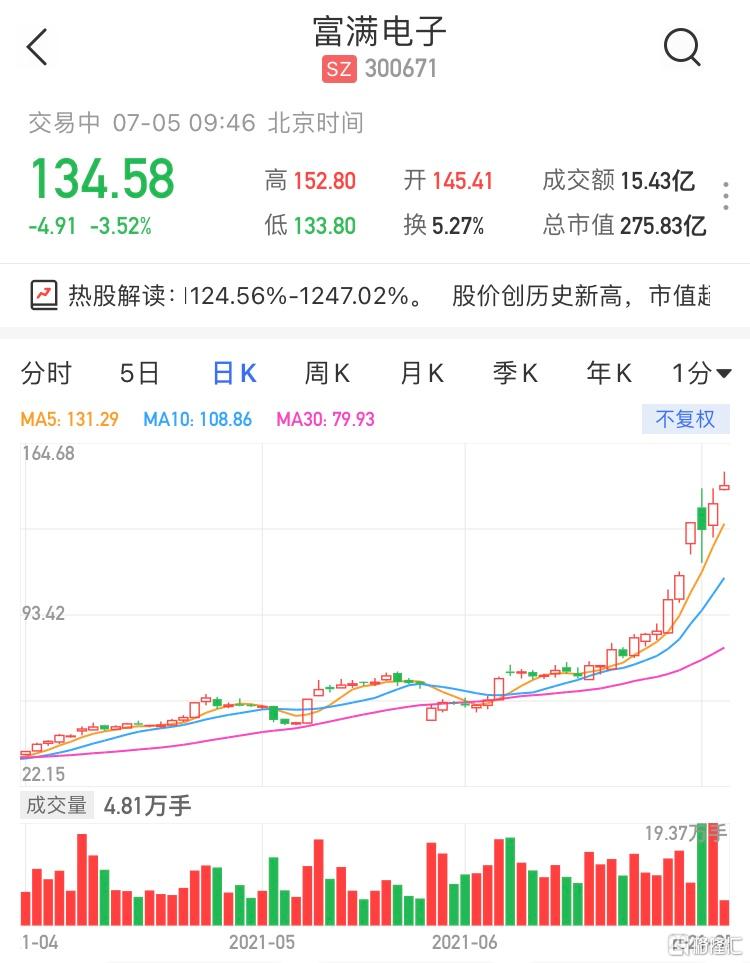
Task: Switch to the 月K chart tab
Action: click(421, 374)
